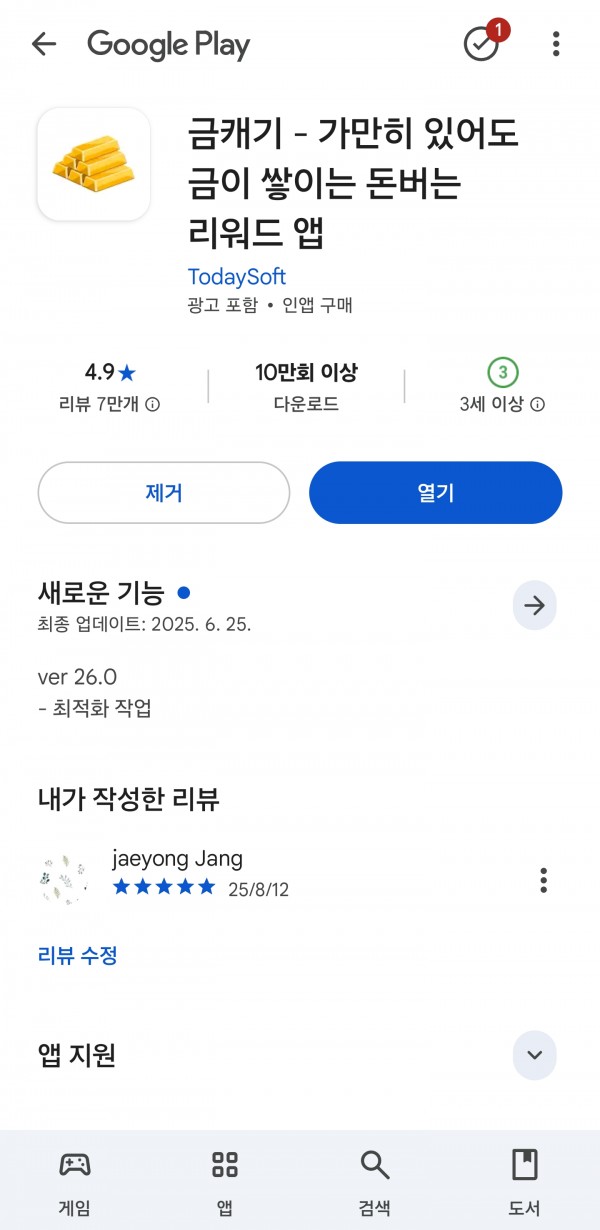Expand the 앱 지원 section
This screenshot has width=600, height=1230.
click(534, 1055)
